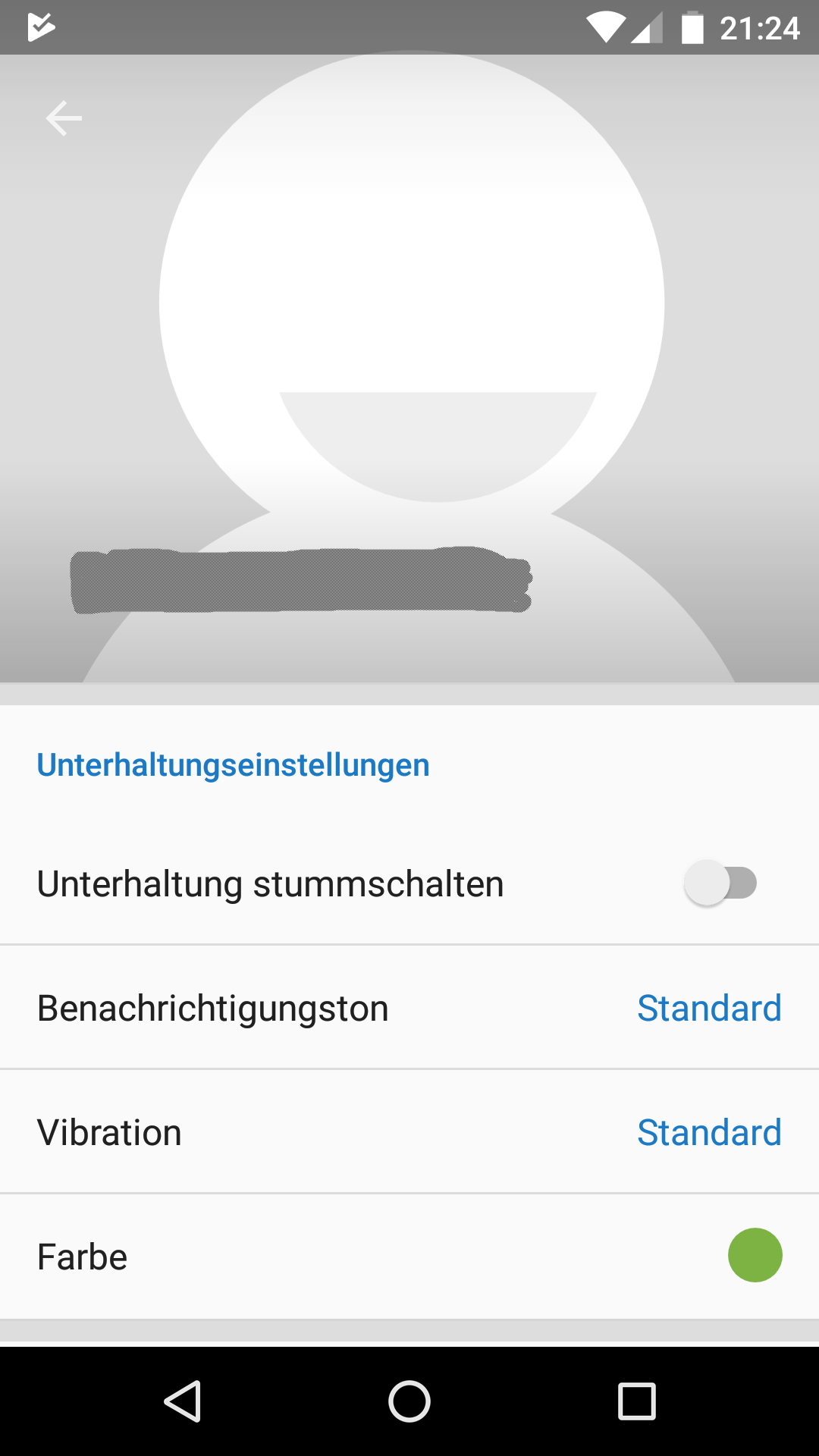Screen dimensions: 819x1456
Task: Pick the green Farbe color circle
Action: click(755, 1256)
